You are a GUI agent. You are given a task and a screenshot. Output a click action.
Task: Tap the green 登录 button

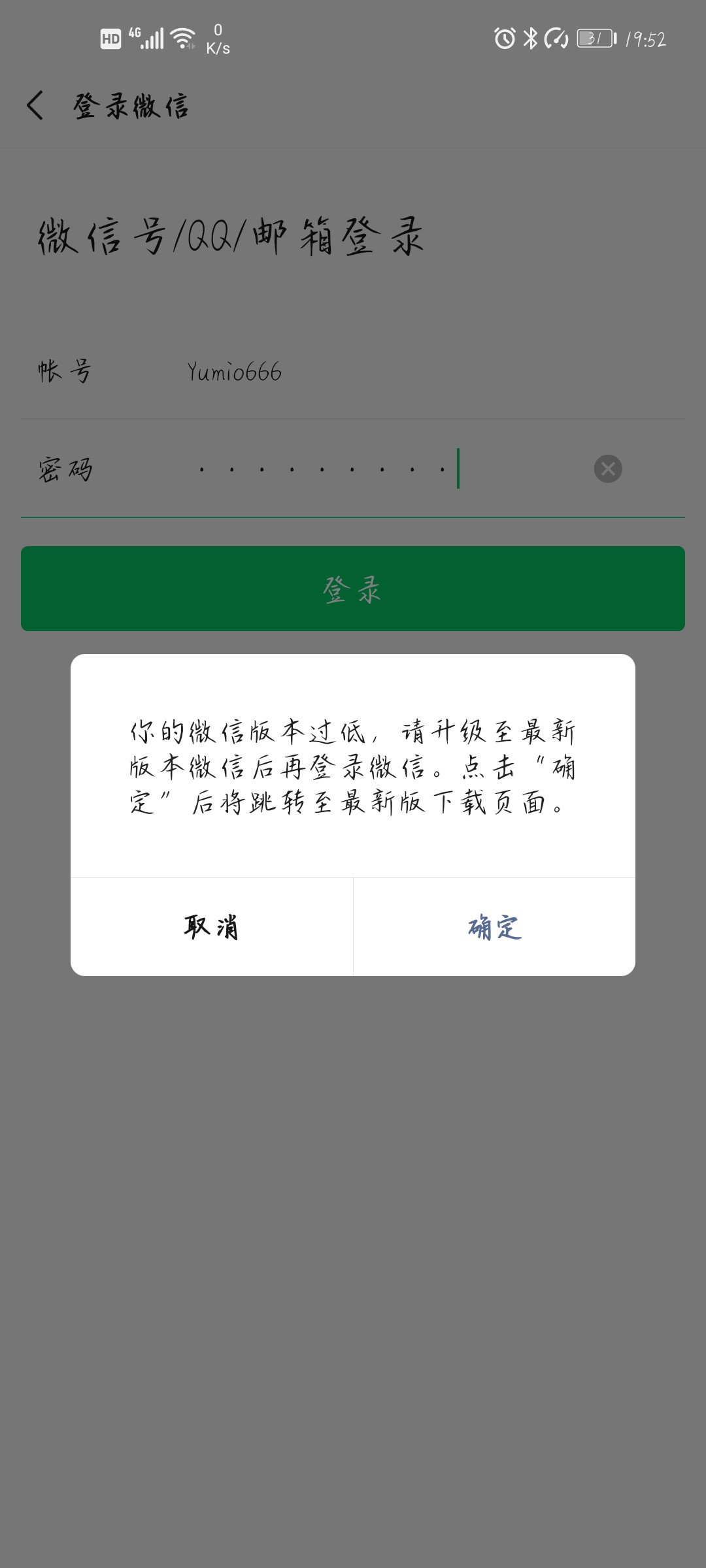(353, 589)
